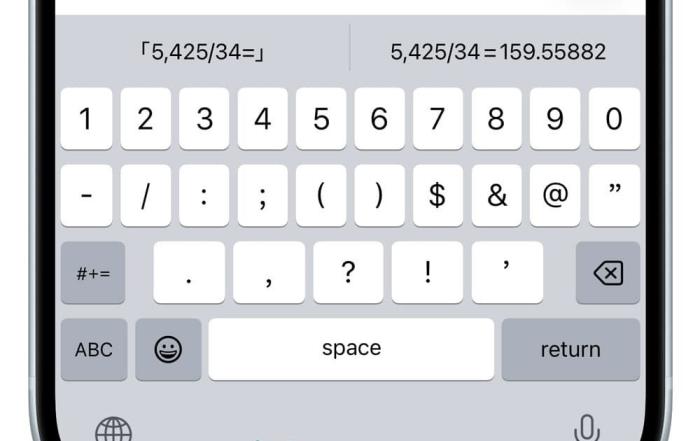Open the emoji keyboard
Image resolution: width=700 pixels, height=441 pixels.
(x=168, y=349)
